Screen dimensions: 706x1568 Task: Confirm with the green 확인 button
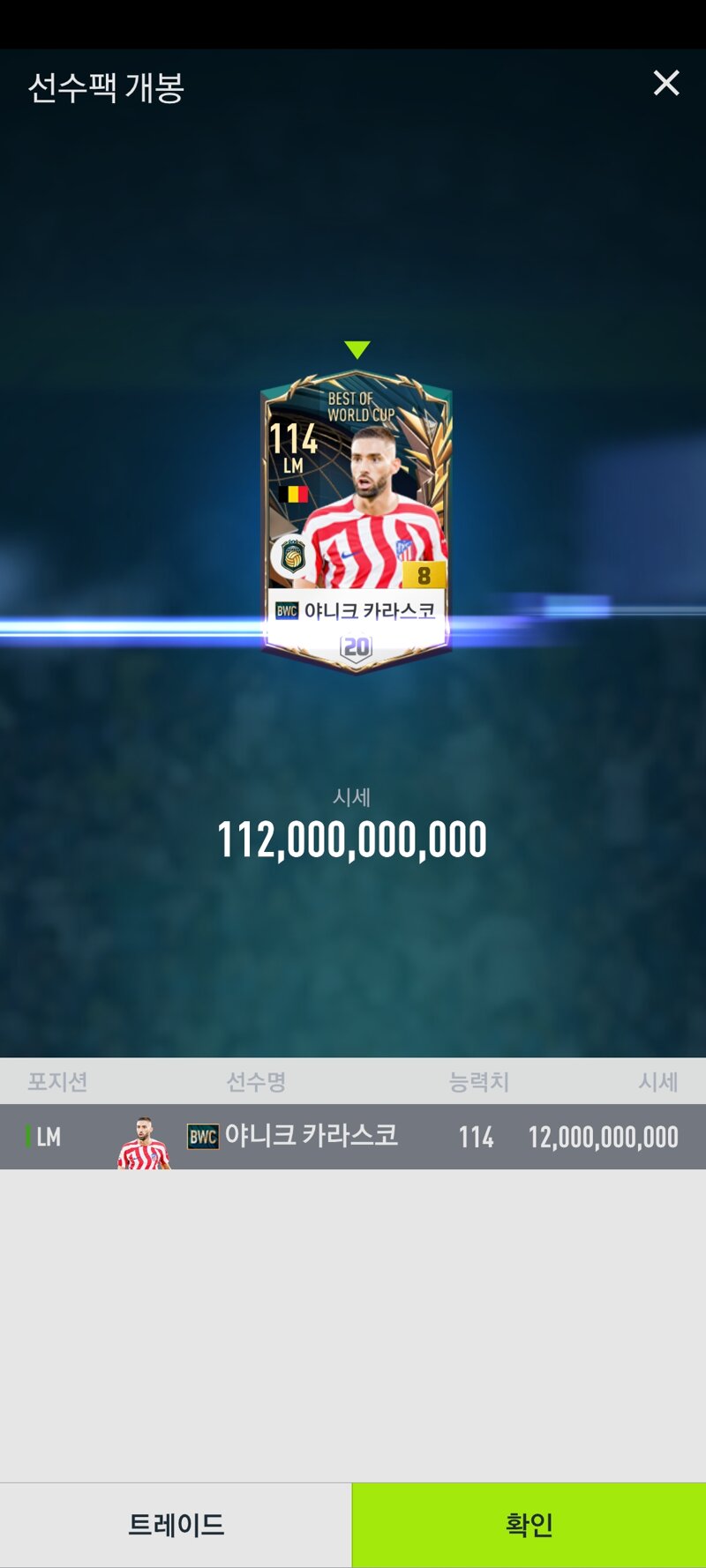(529, 1524)
